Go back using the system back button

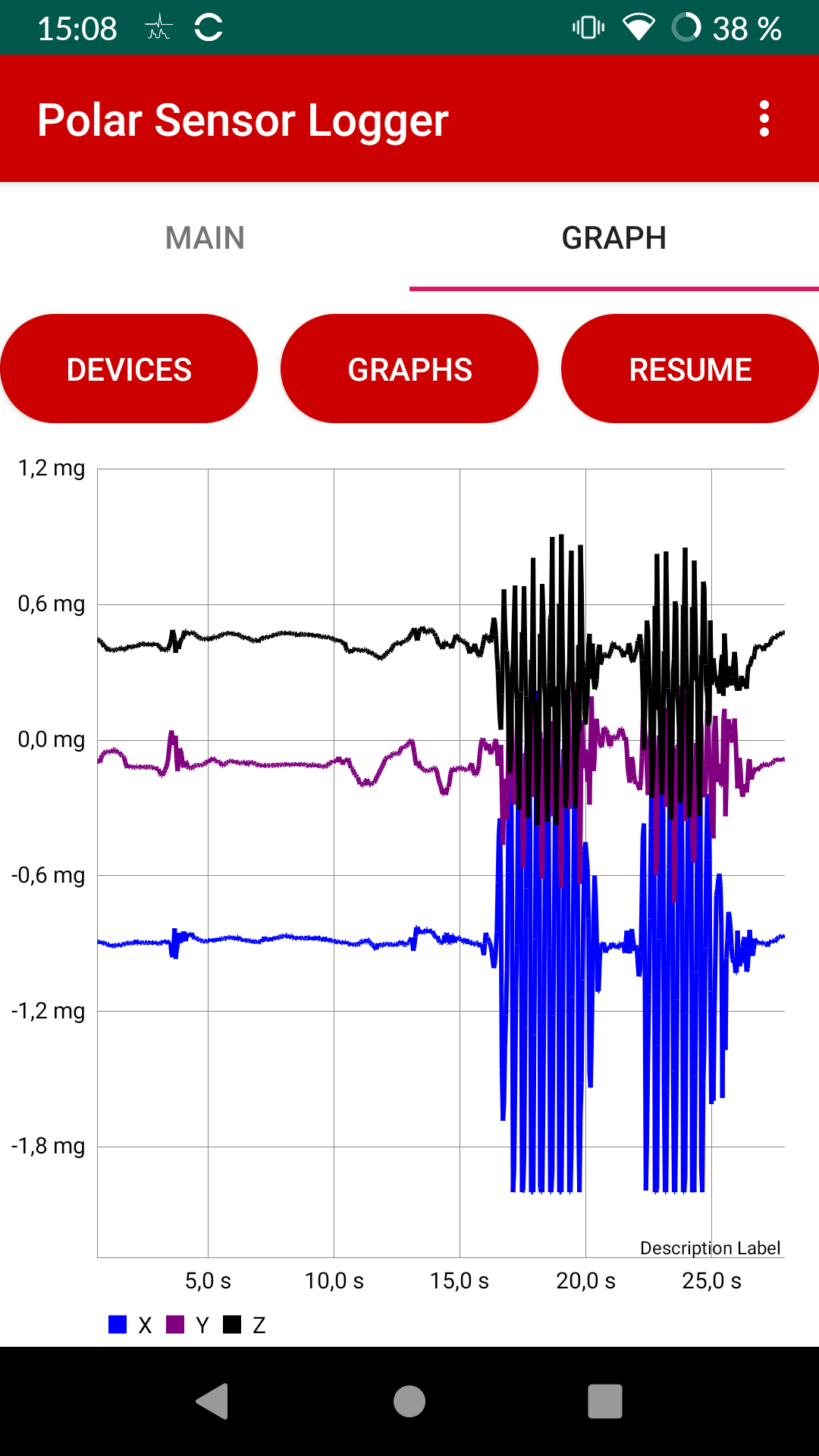[x=212, y=1401]
